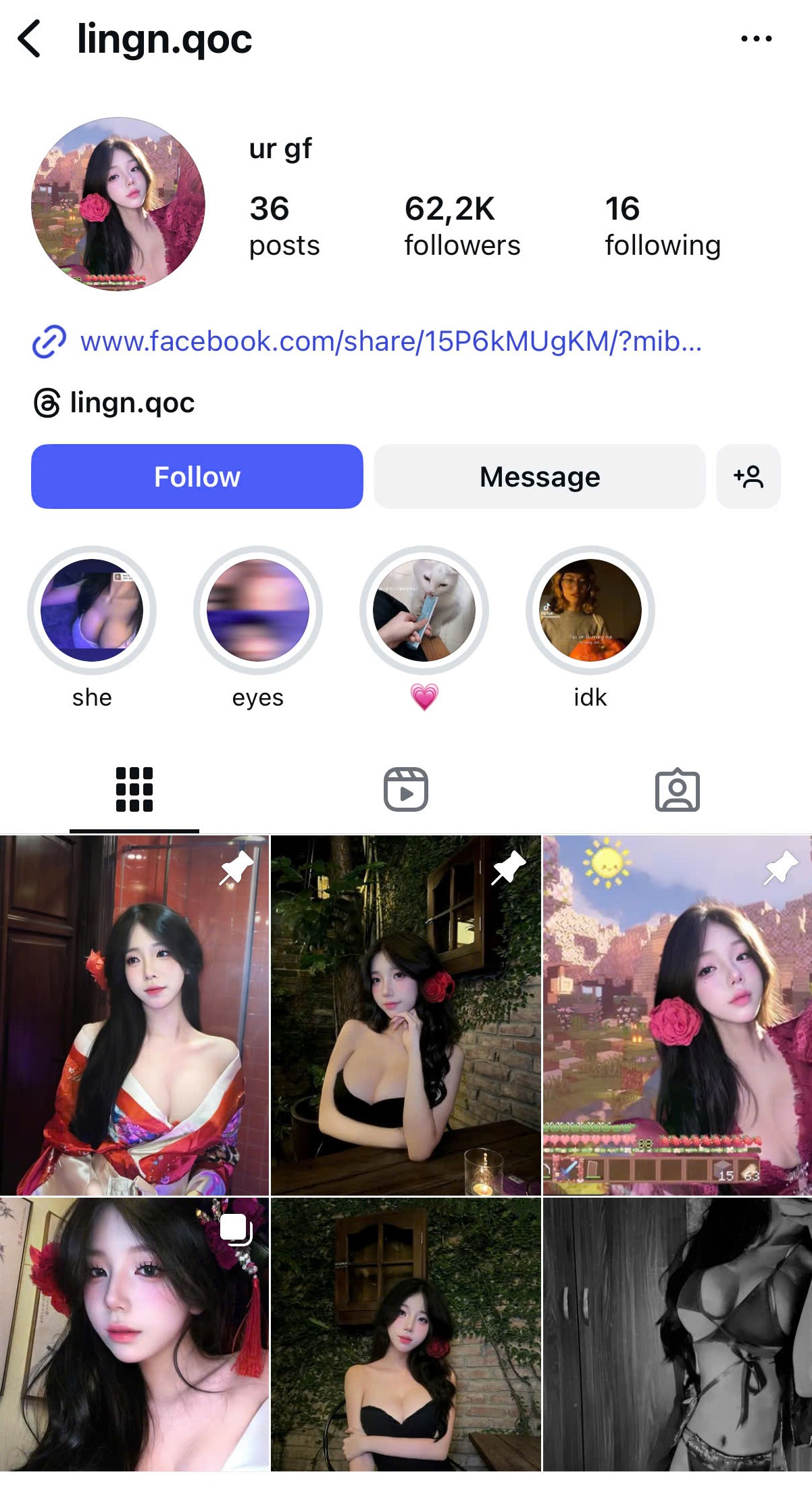Viewport: 812px width, 1491px height.
Task: Switch to the Reels tab
Action: point(405,789)
